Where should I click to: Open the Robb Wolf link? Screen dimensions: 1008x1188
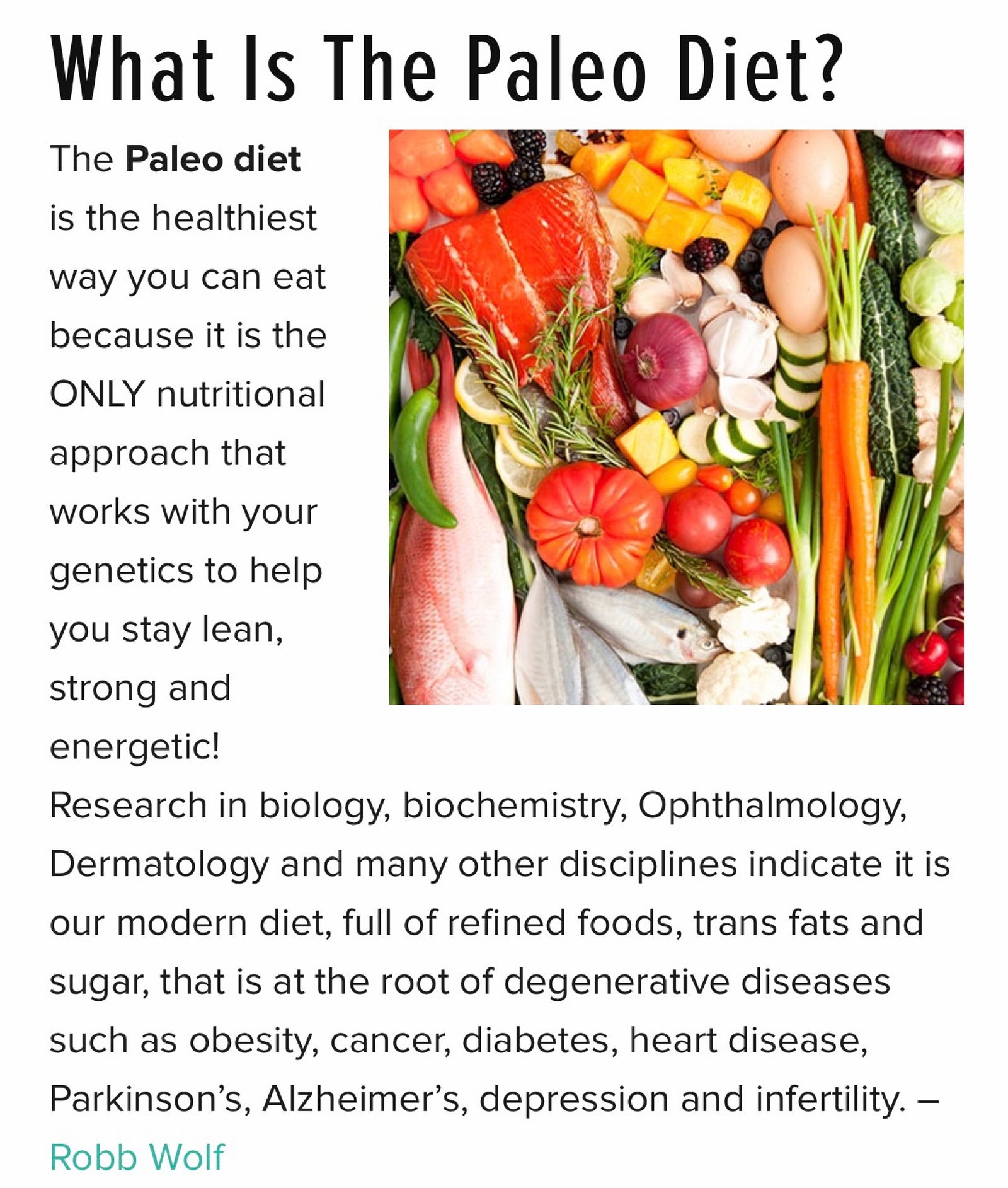[x=137, y=1157]
